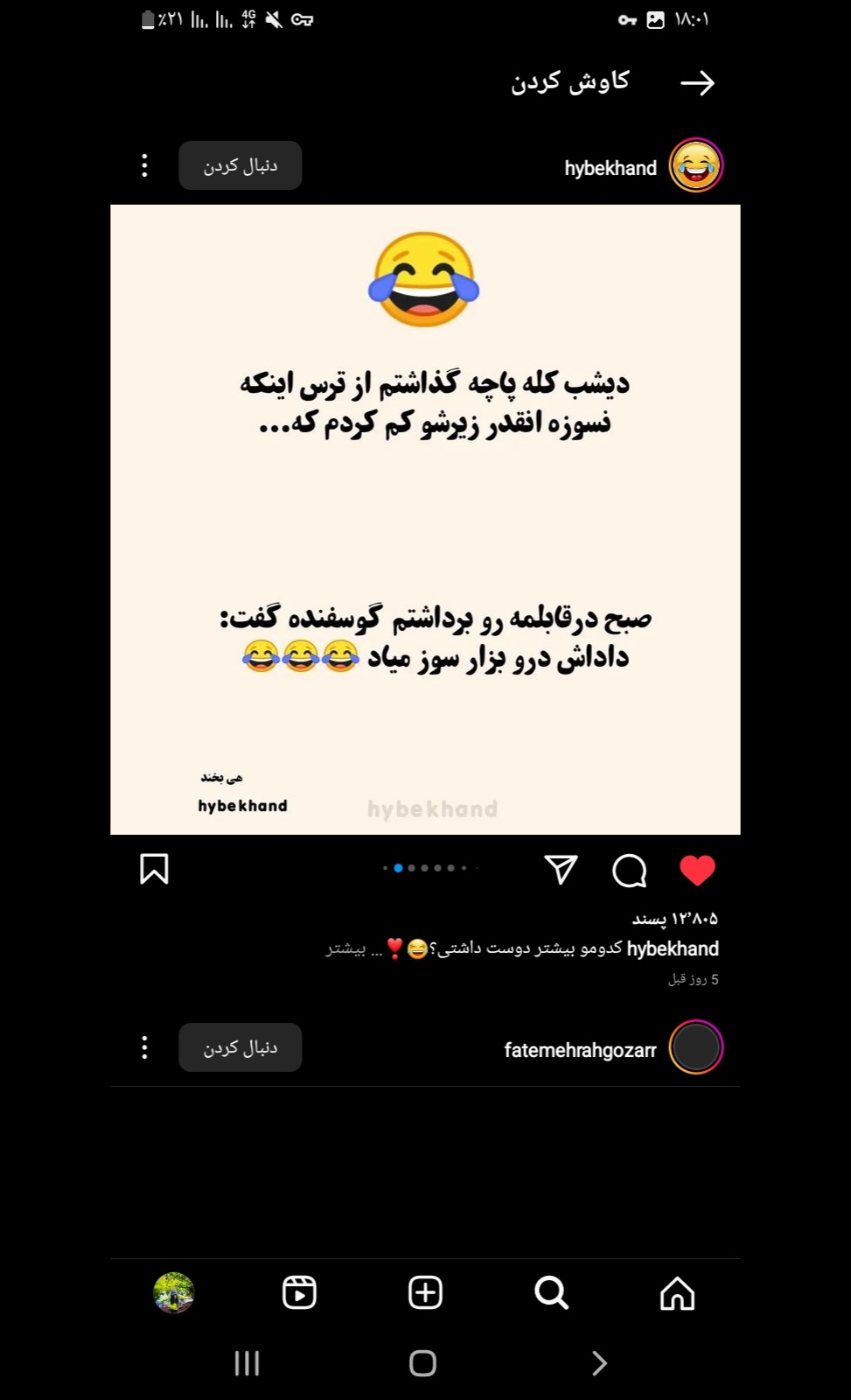Follow hybekhand with the دنبال کردن button
The height and width of the screenshot is (1400, 851).
tap(241, 165)
